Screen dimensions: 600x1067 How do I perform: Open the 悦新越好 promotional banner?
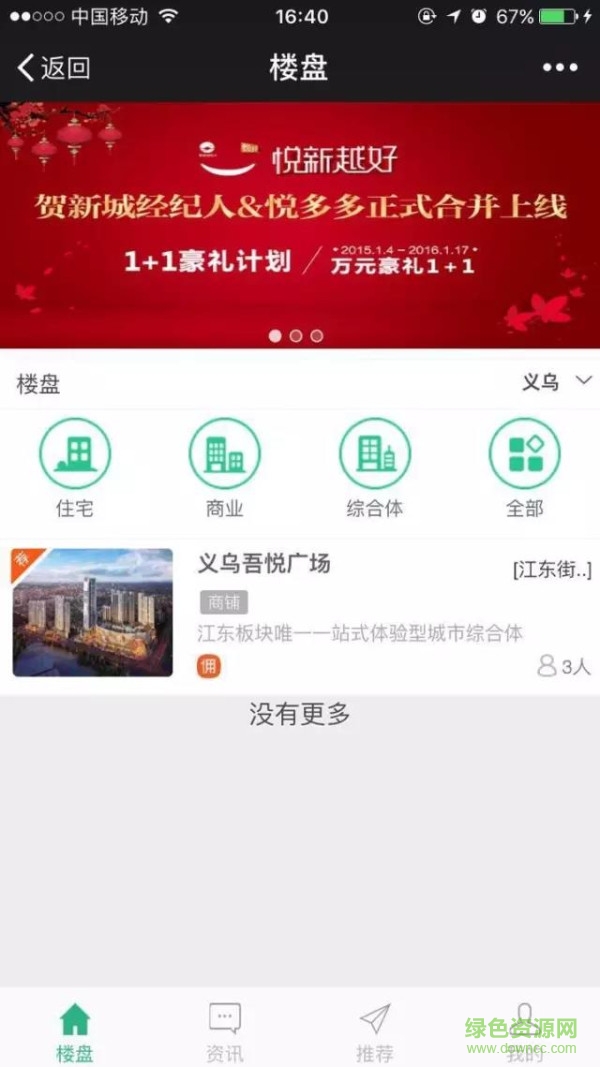(x=300, y=225)
